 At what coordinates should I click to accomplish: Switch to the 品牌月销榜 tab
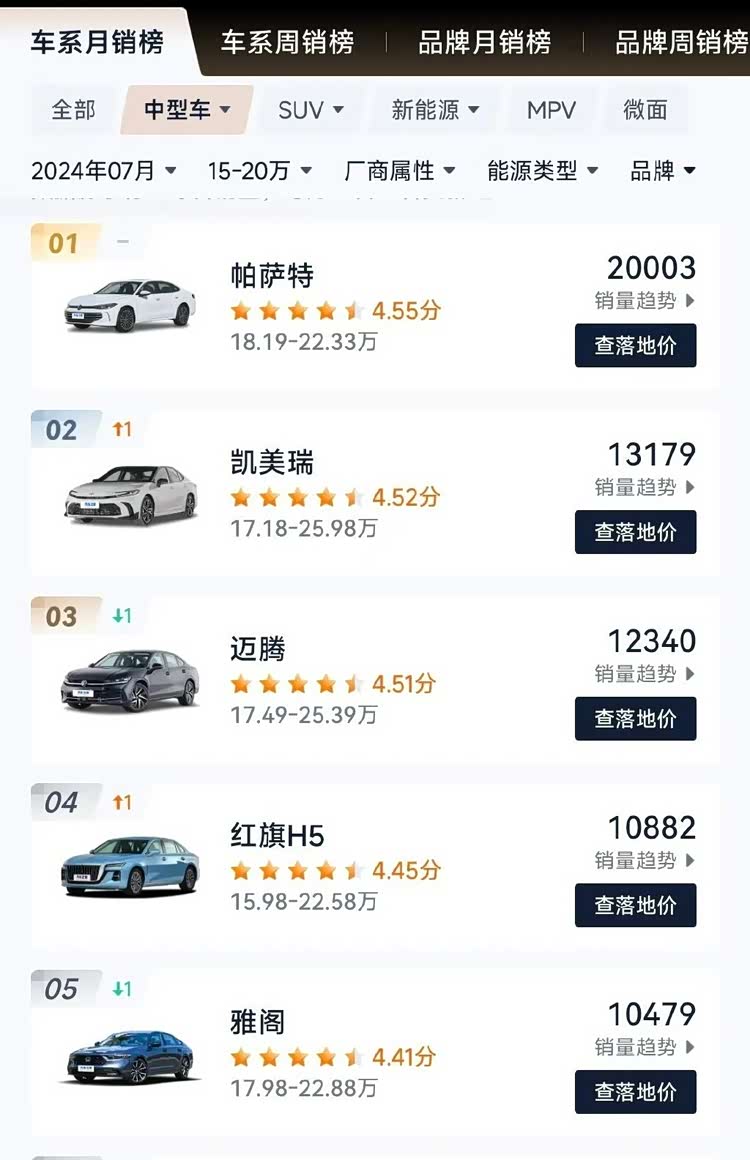[484, 43]
